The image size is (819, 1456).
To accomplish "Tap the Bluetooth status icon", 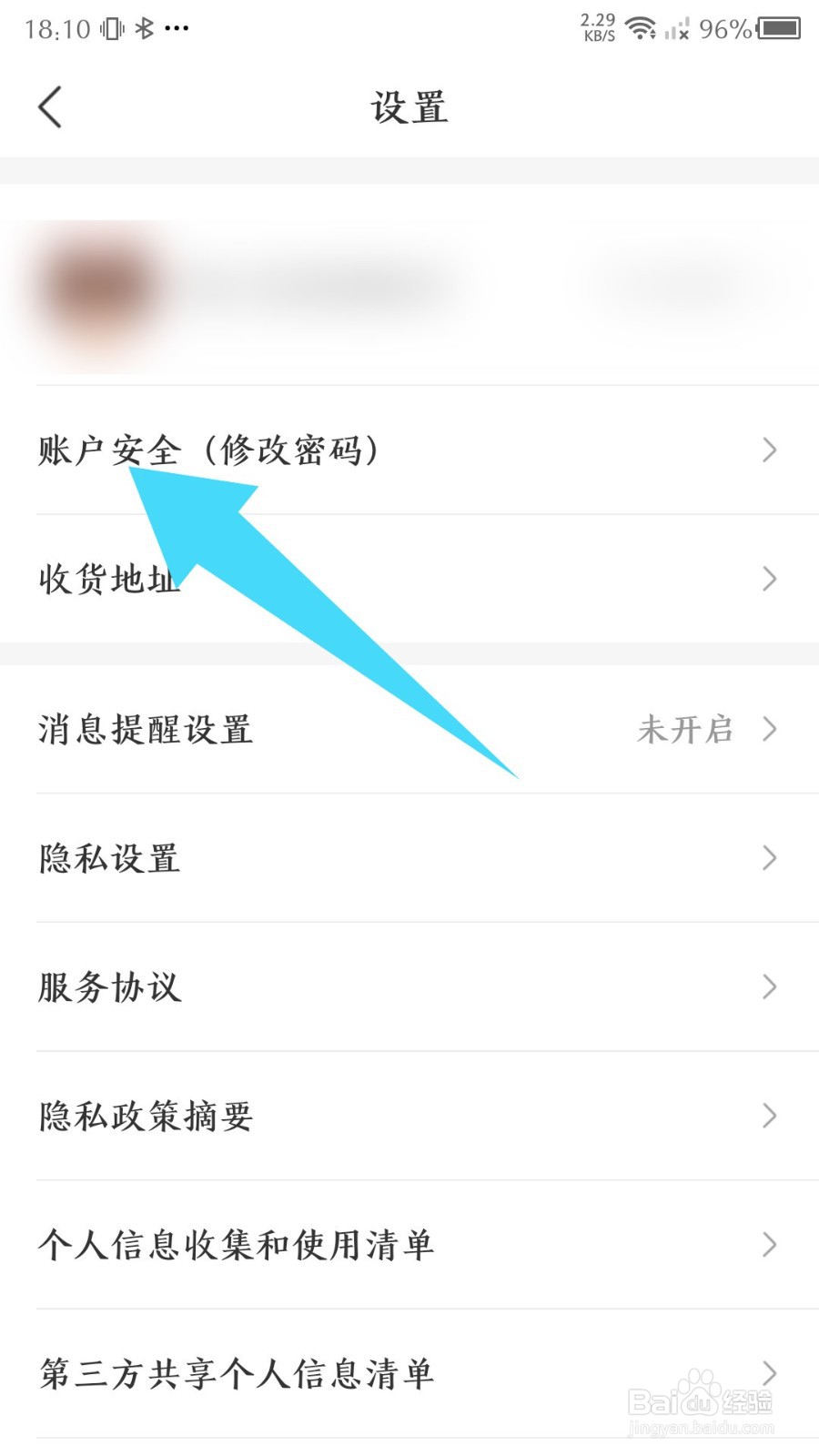I will tap(144, 27).
